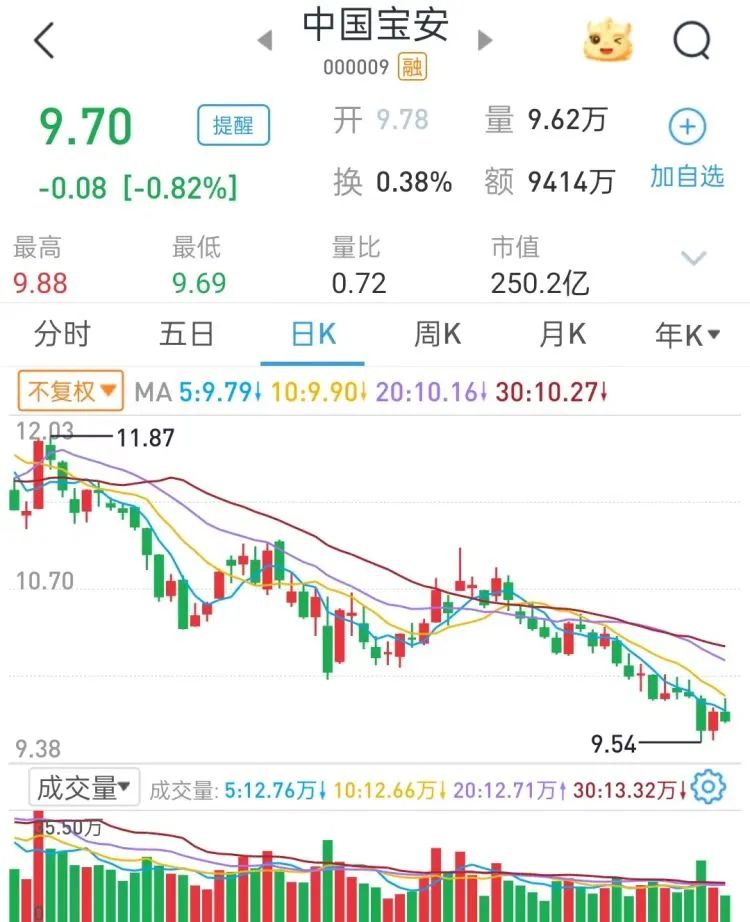This screenshot has width=750, height=922.
Task: Open indicator settings gear icon
Action: [709, 788]
